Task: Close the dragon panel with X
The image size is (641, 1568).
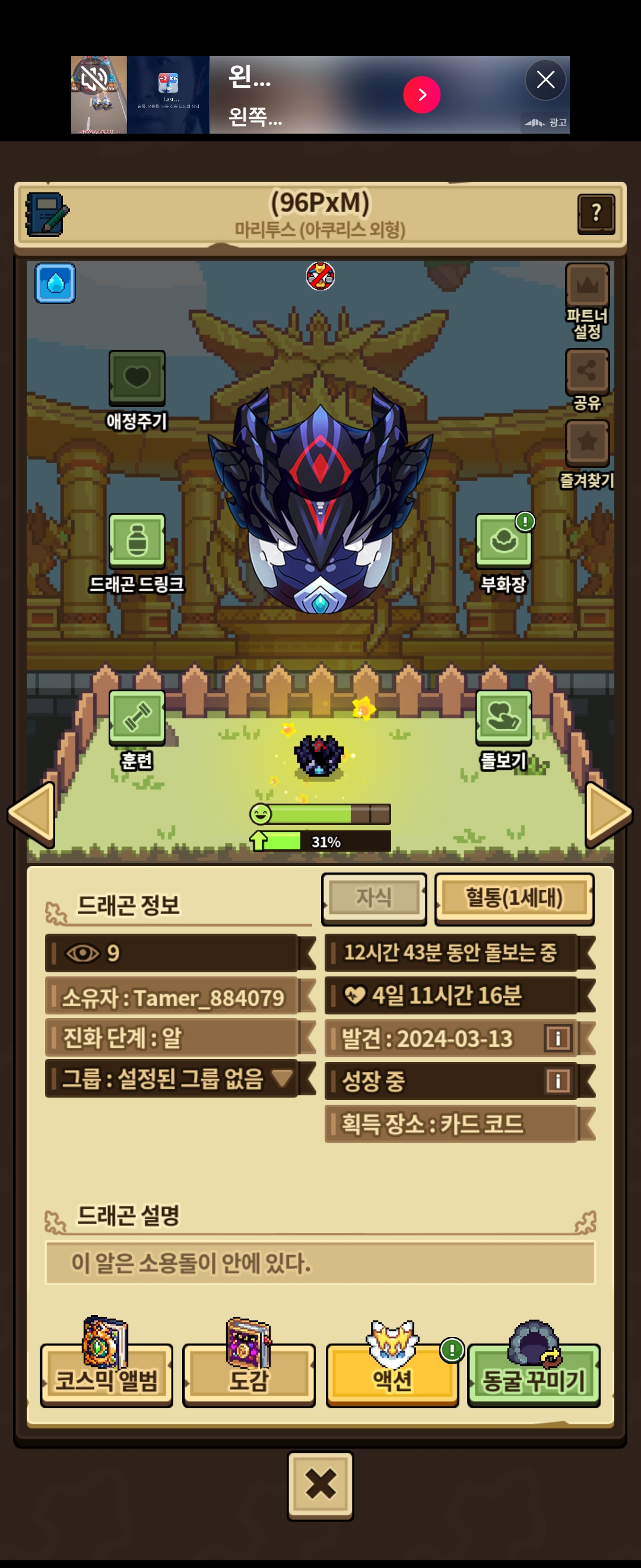Action: tap(320, 1485)
